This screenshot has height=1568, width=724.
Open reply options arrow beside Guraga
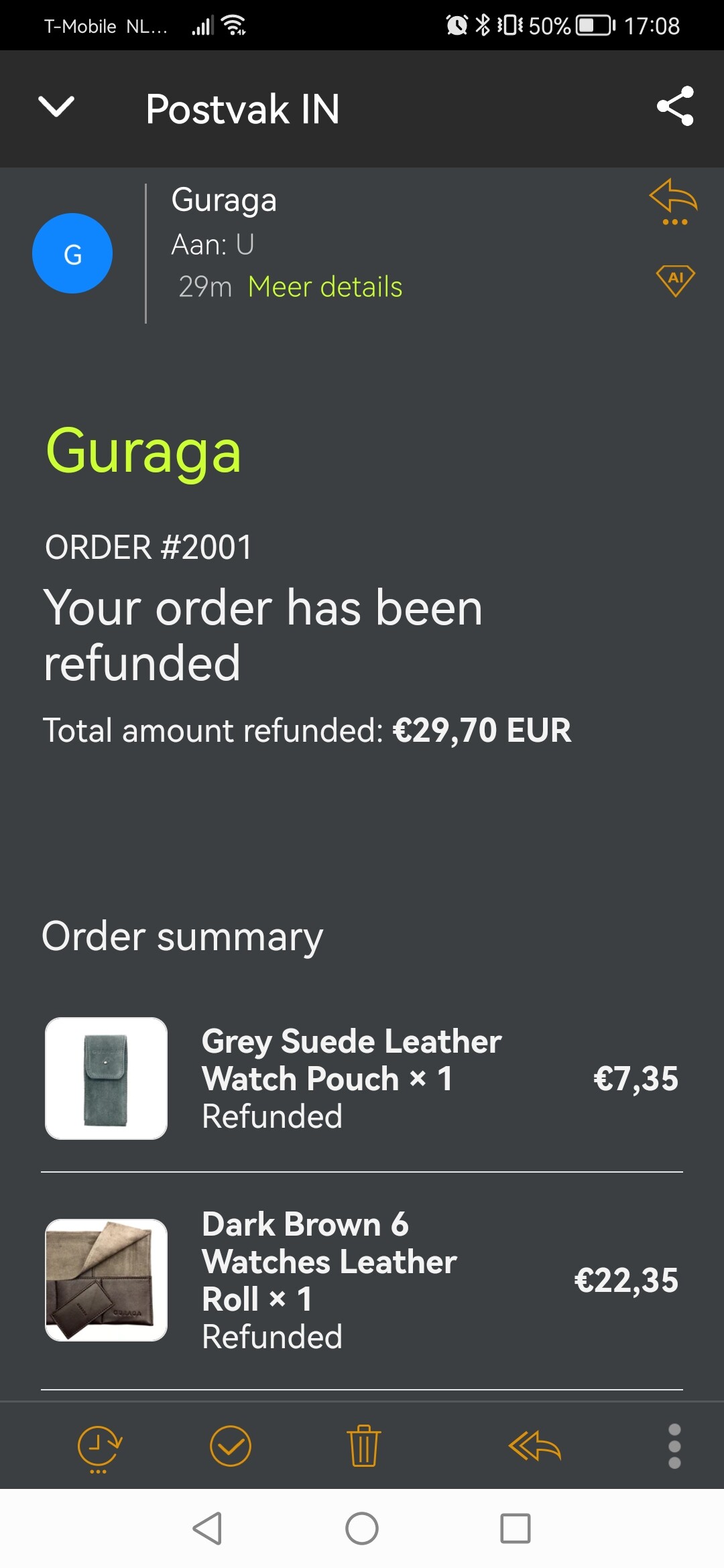(674, 201)
